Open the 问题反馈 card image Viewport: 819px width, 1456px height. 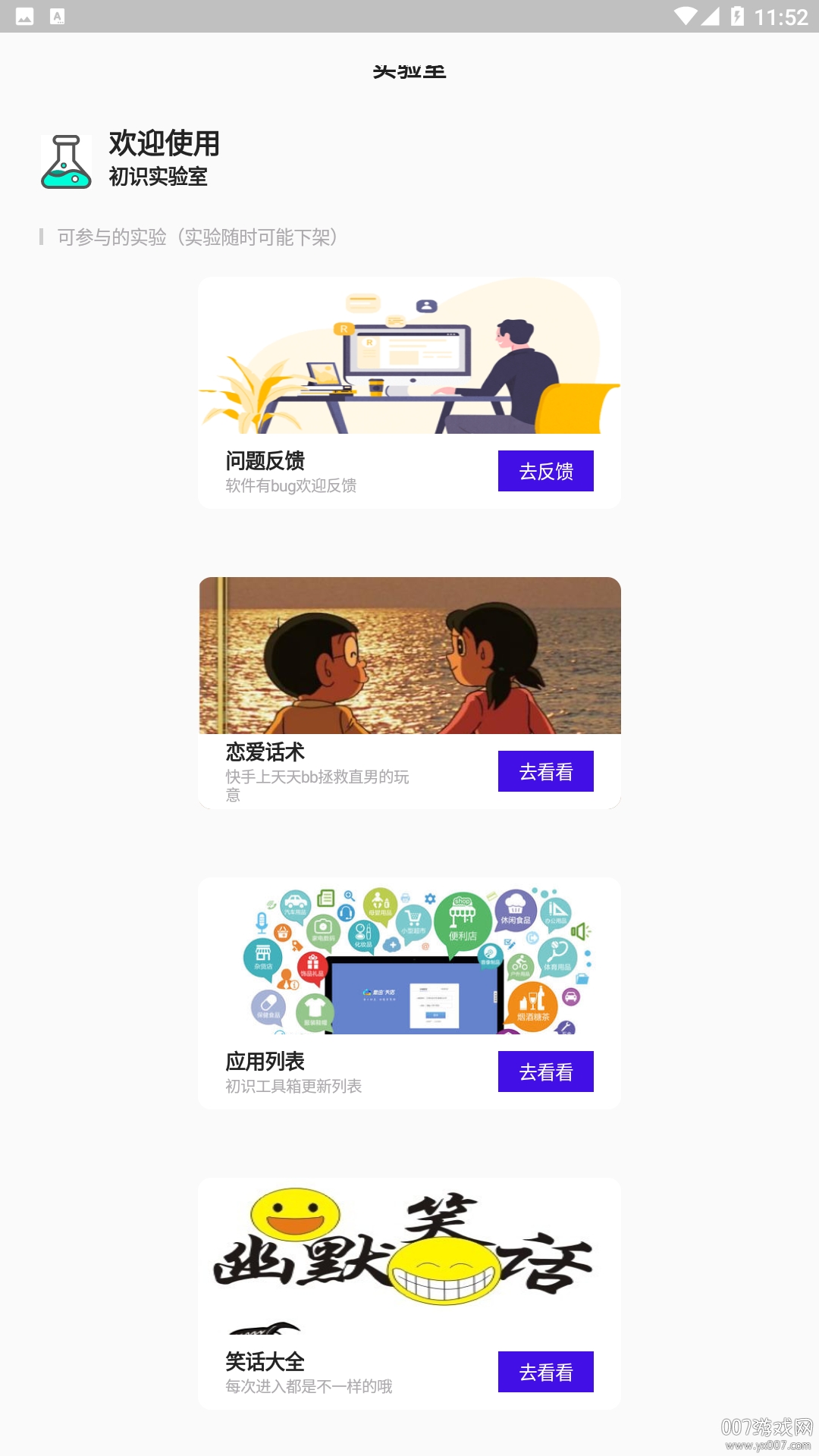pyautogui.click(x=409, y=356)
